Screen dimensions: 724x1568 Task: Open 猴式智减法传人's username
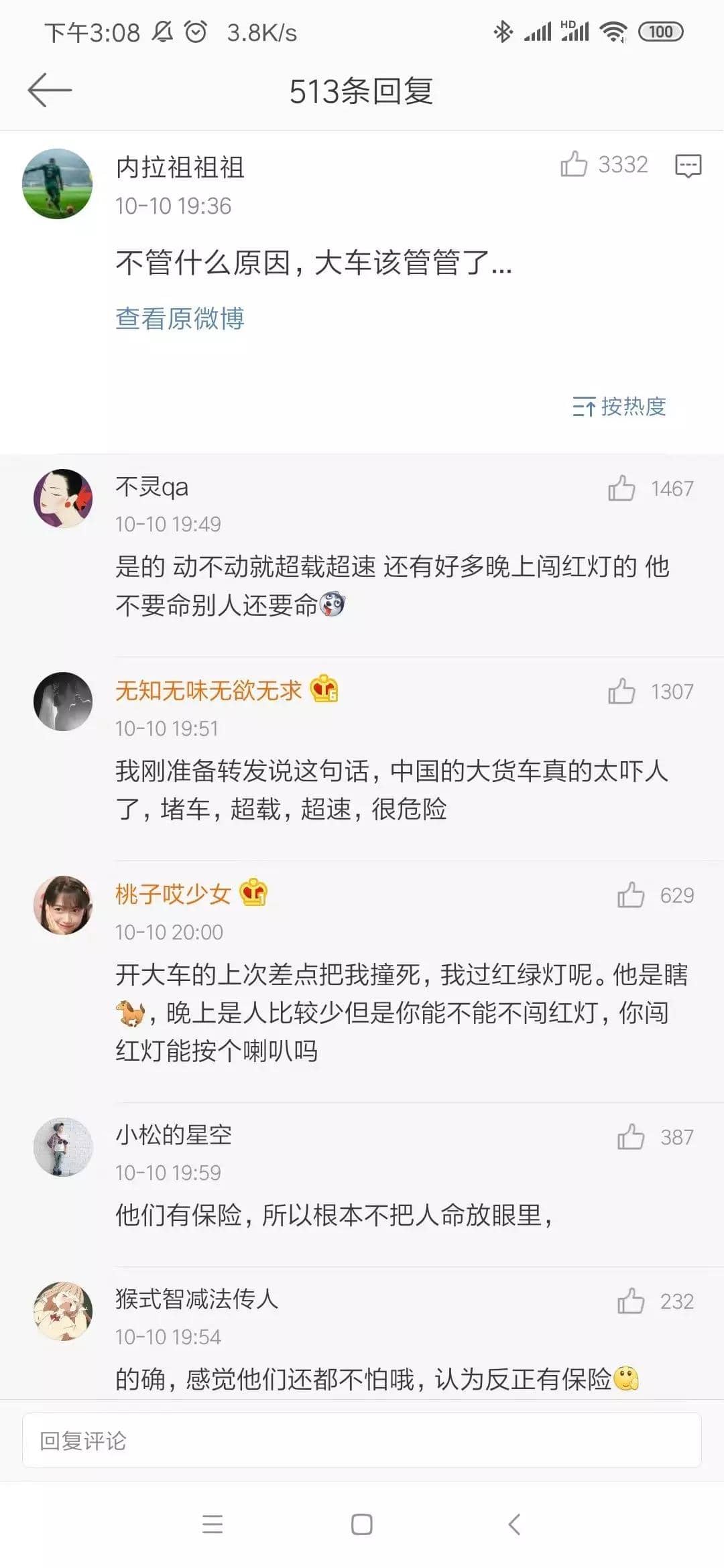click(x=196, y=1299)
